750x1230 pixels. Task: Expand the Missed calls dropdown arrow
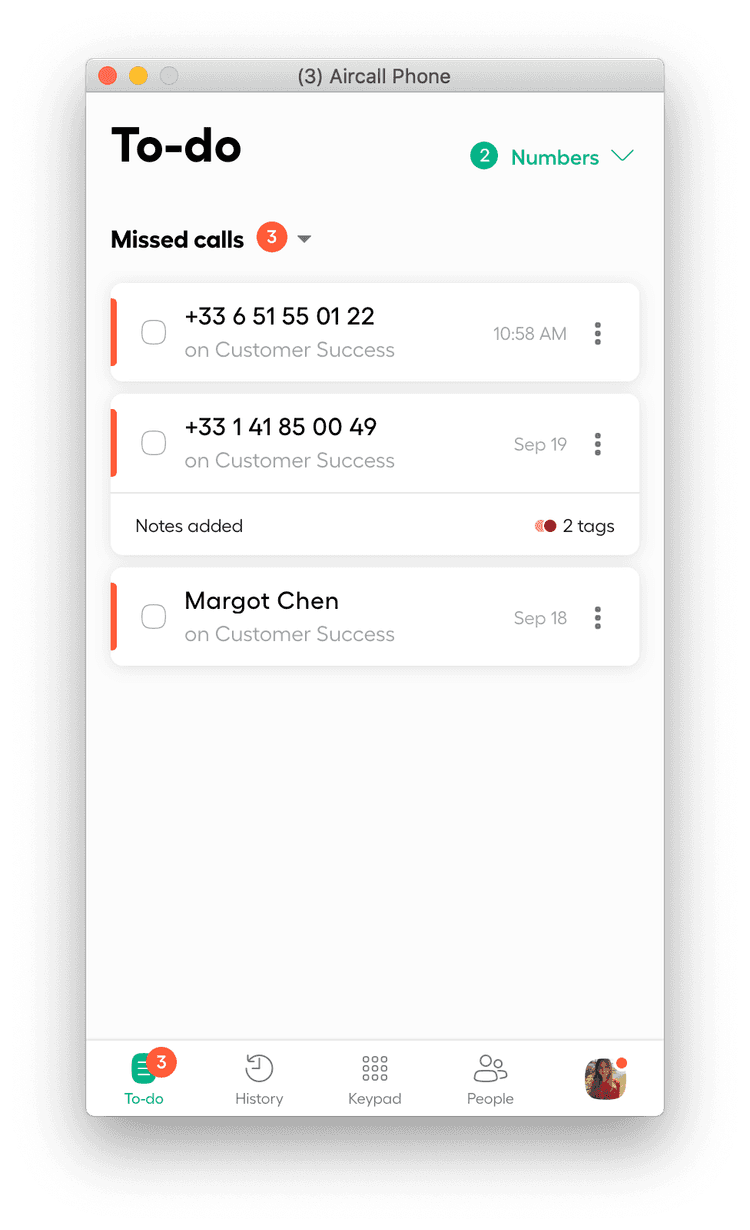pyautogui.click(x=305, y=239)
